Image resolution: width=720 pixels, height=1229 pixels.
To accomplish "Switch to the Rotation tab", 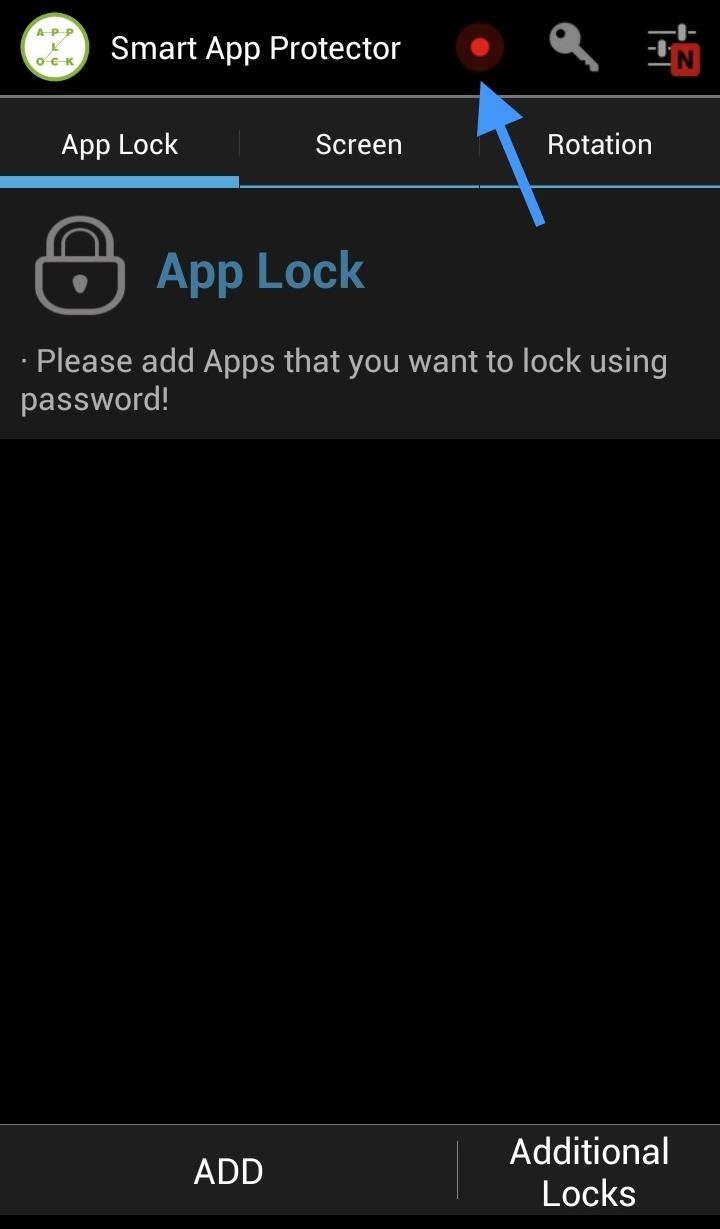I will click(599, 145).
